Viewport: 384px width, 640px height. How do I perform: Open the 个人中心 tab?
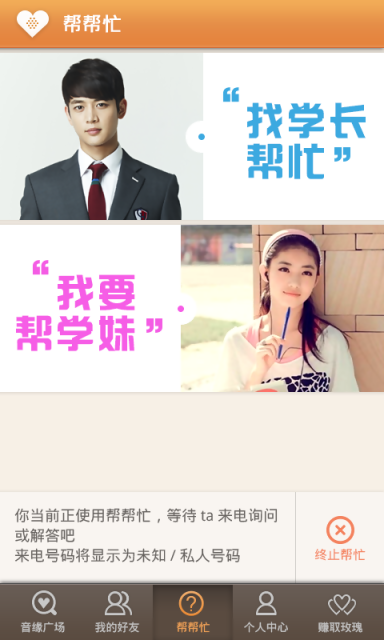(x=266, y=612)
